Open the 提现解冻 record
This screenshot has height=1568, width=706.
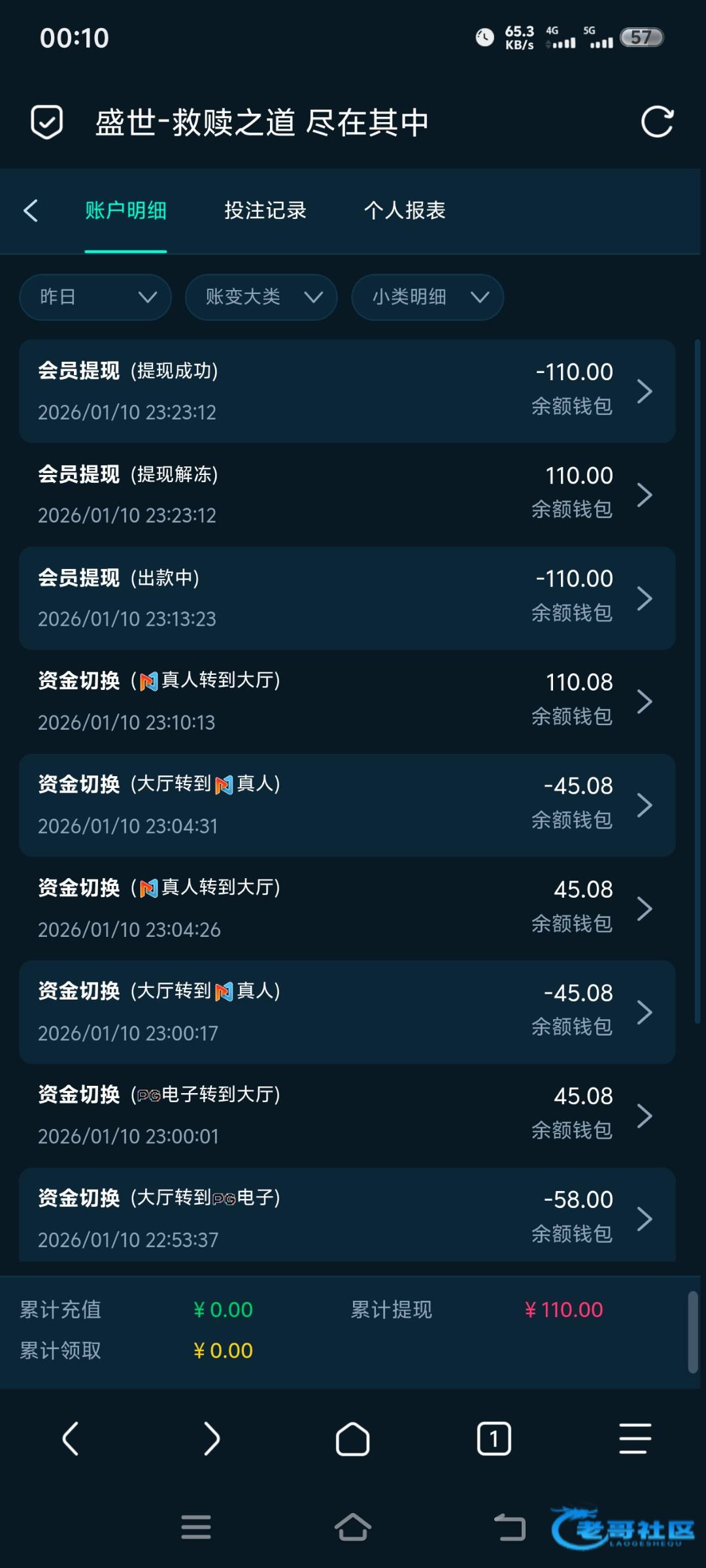click(347, 495)
